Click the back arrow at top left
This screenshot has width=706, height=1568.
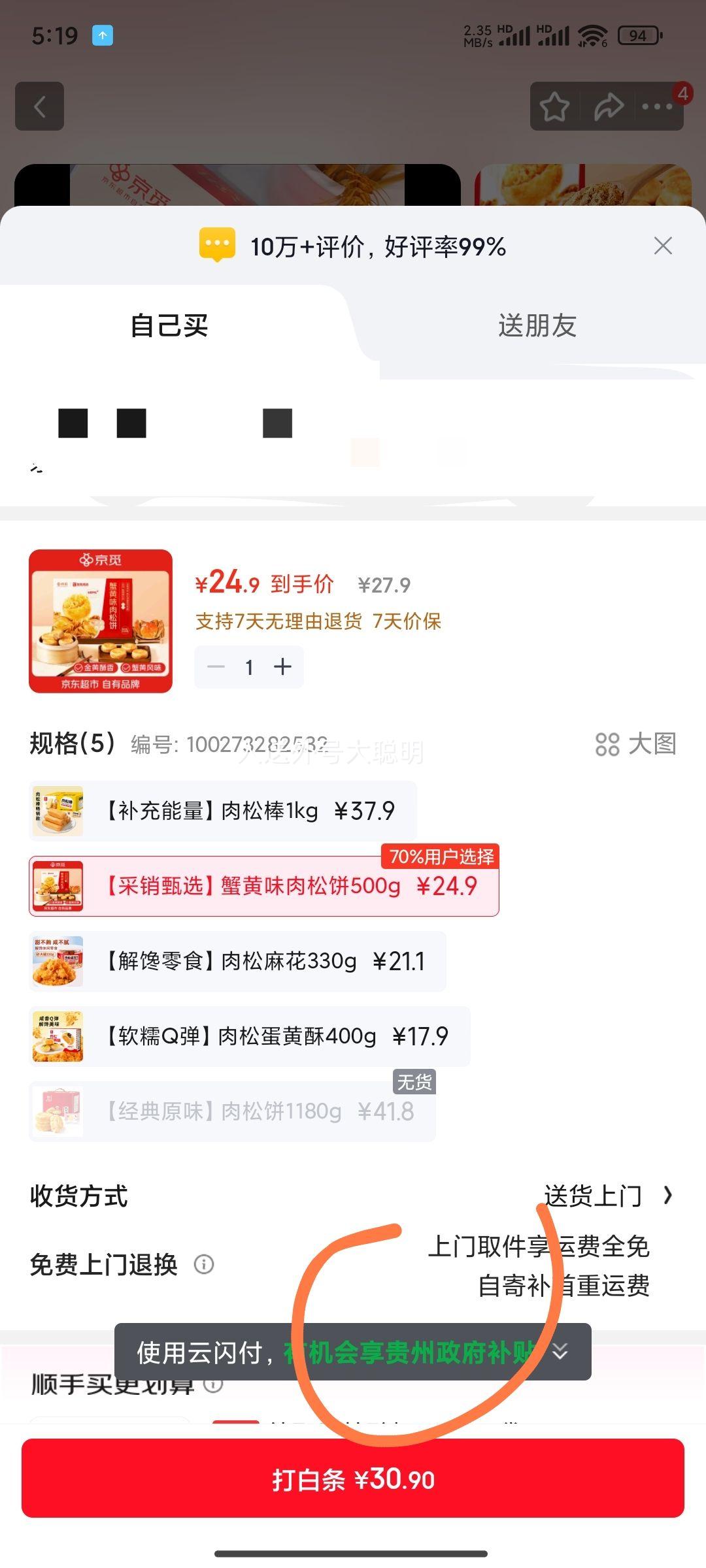point(39,107)
